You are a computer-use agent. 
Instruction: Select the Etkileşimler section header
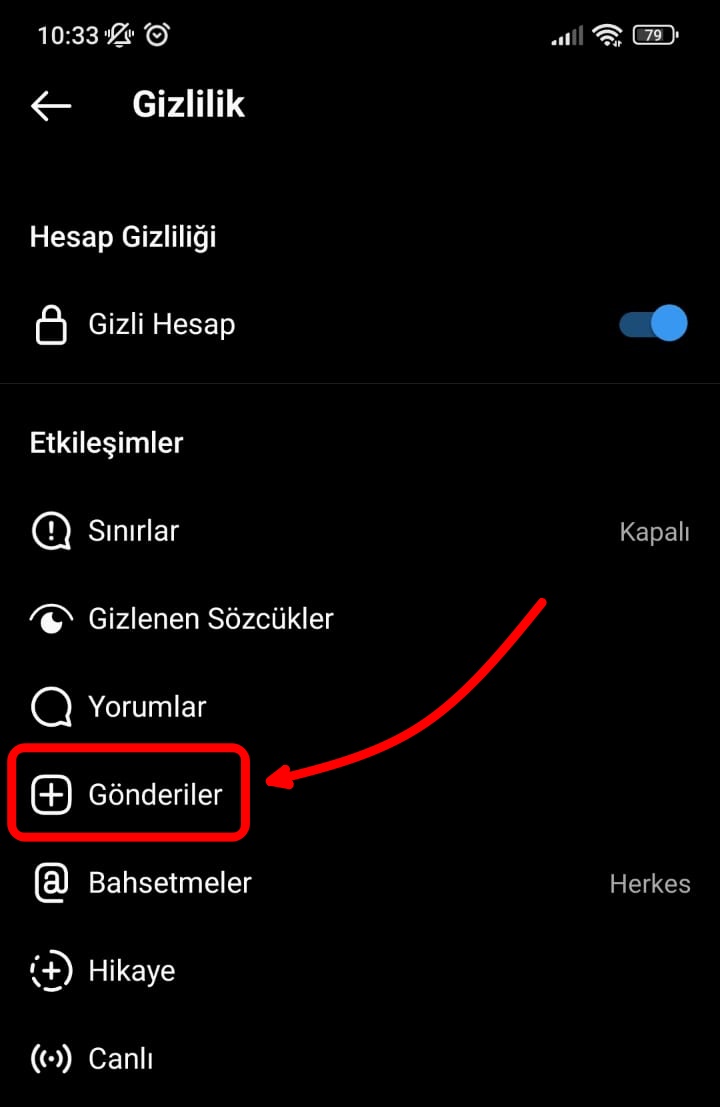coord(106,443)
